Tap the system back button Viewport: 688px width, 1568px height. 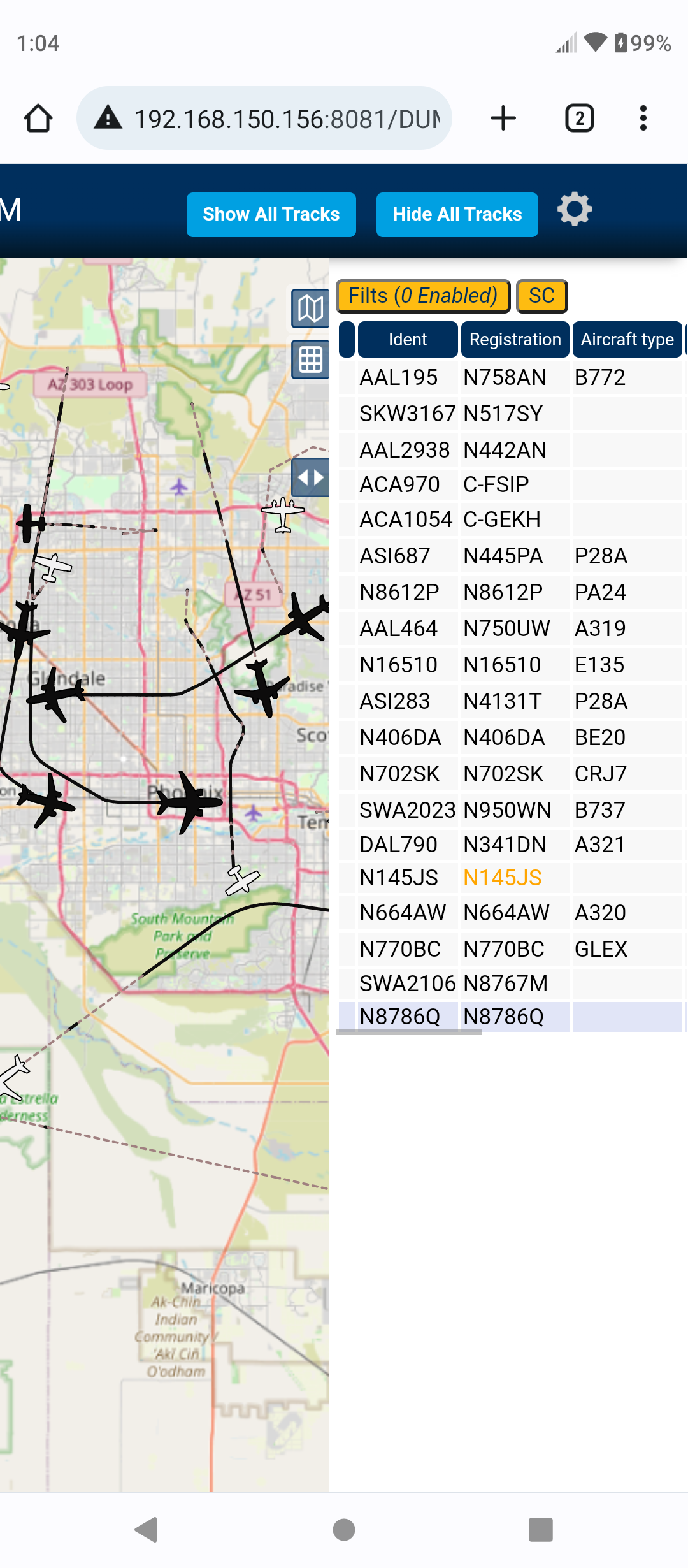[x=147, y=1530]
